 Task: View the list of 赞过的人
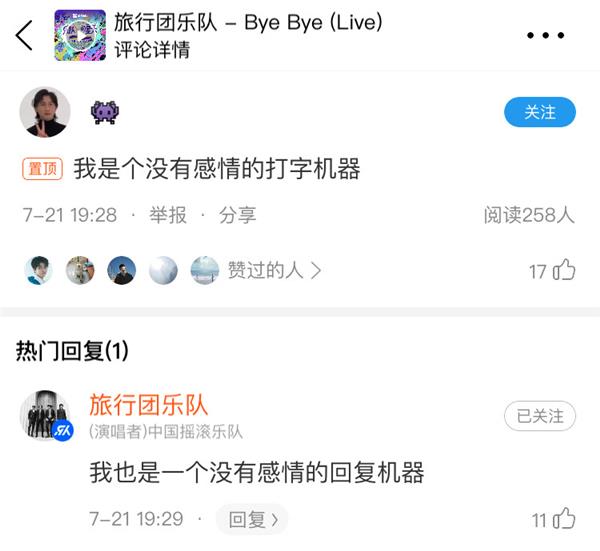pos(275,270)
